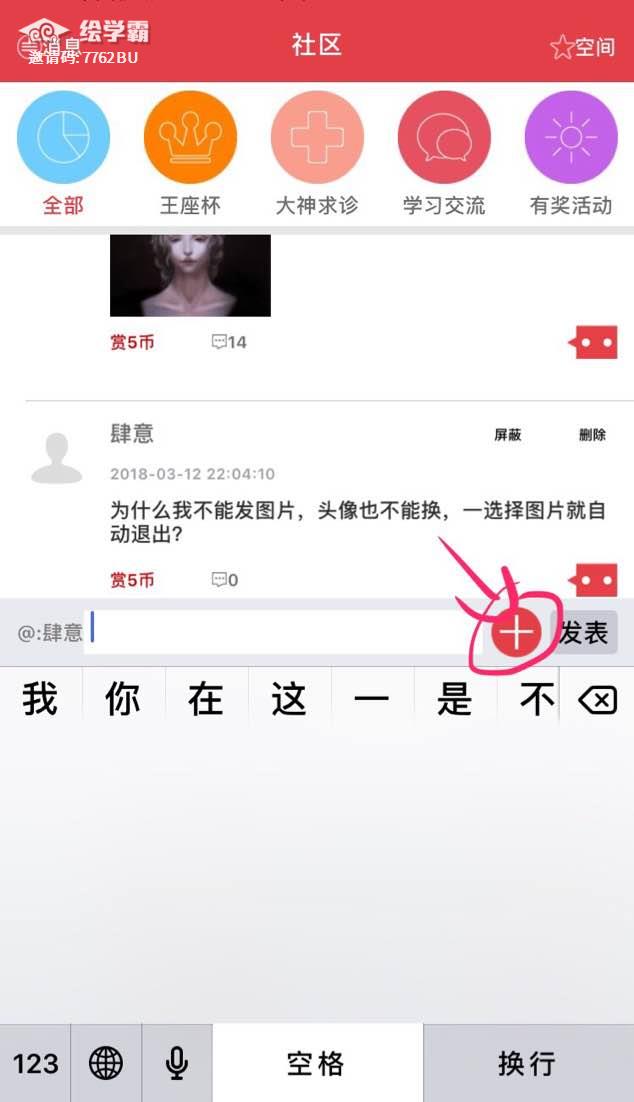This screenshot has width=634, height=1102.
Task: Open the dark portrait image in the post
Action: click(190, 275)
